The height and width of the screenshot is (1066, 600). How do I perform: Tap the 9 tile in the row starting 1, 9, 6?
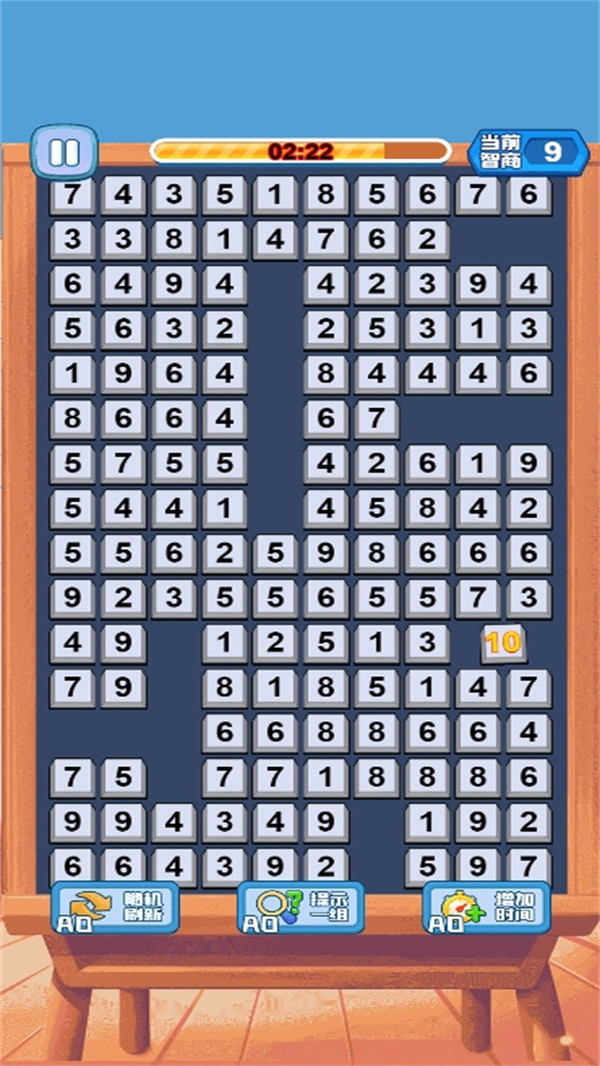[123, 375]
